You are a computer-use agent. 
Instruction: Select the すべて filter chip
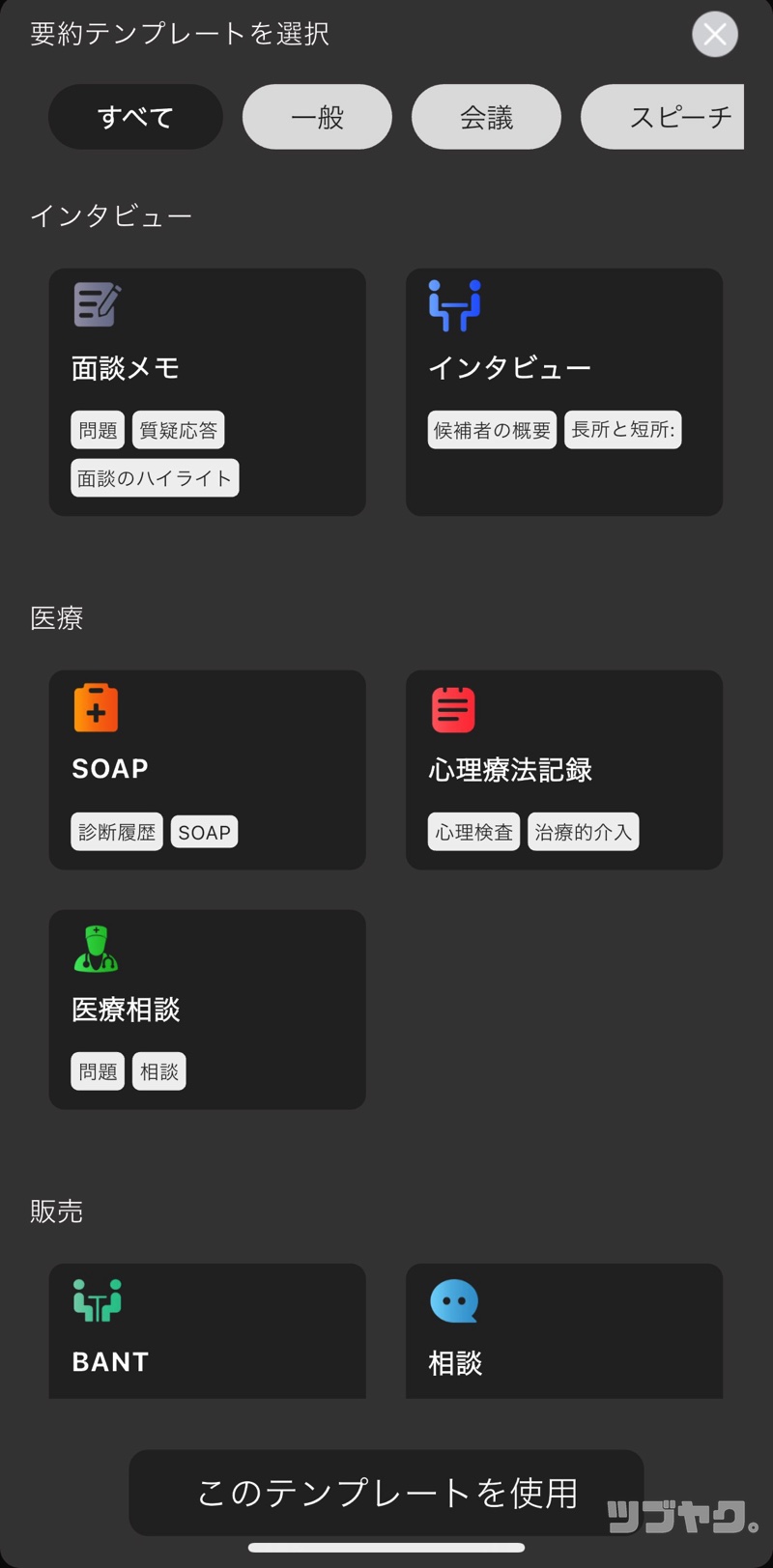[135, 117]
